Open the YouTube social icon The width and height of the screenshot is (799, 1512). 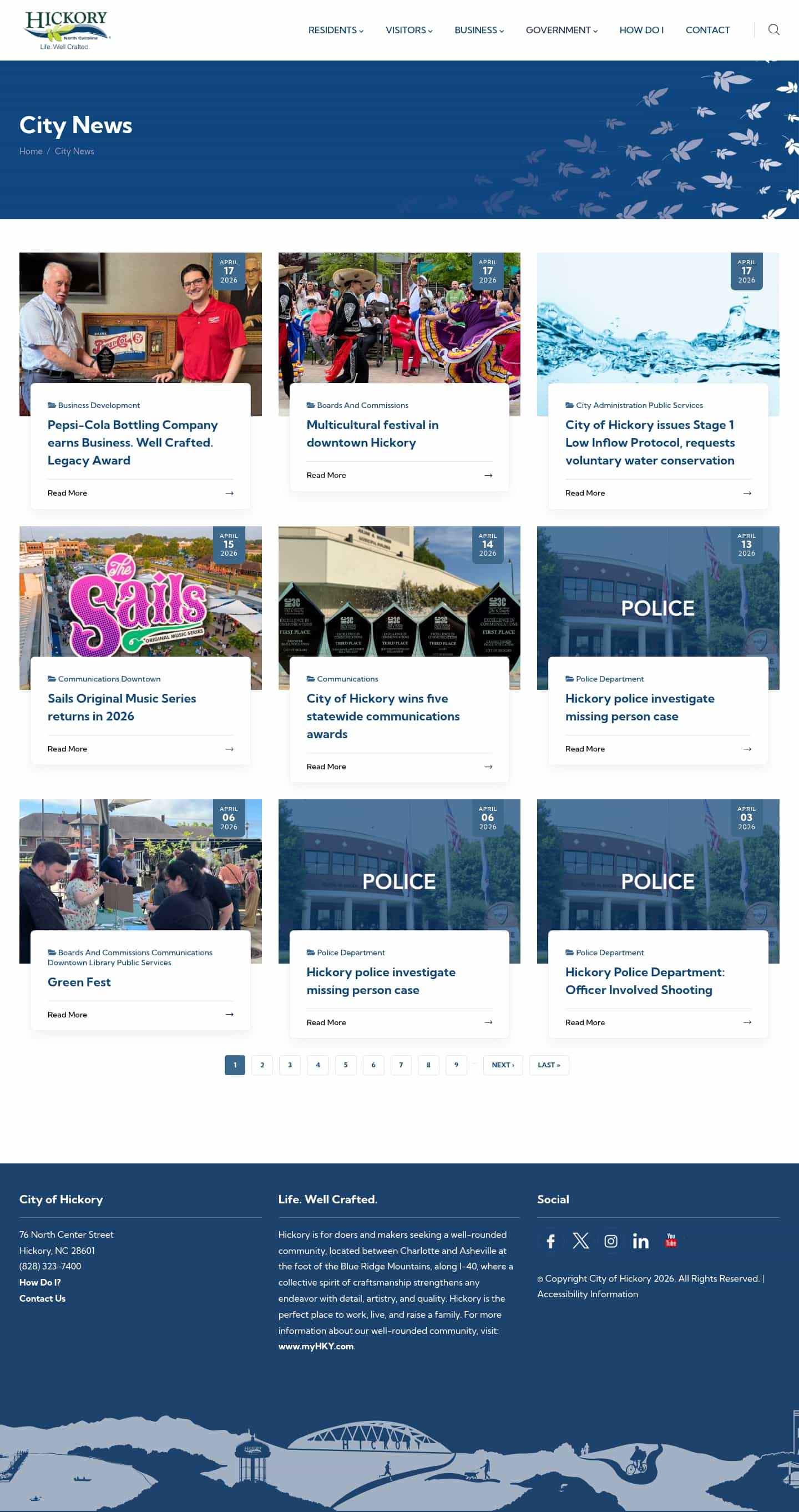pos(670,1241)
